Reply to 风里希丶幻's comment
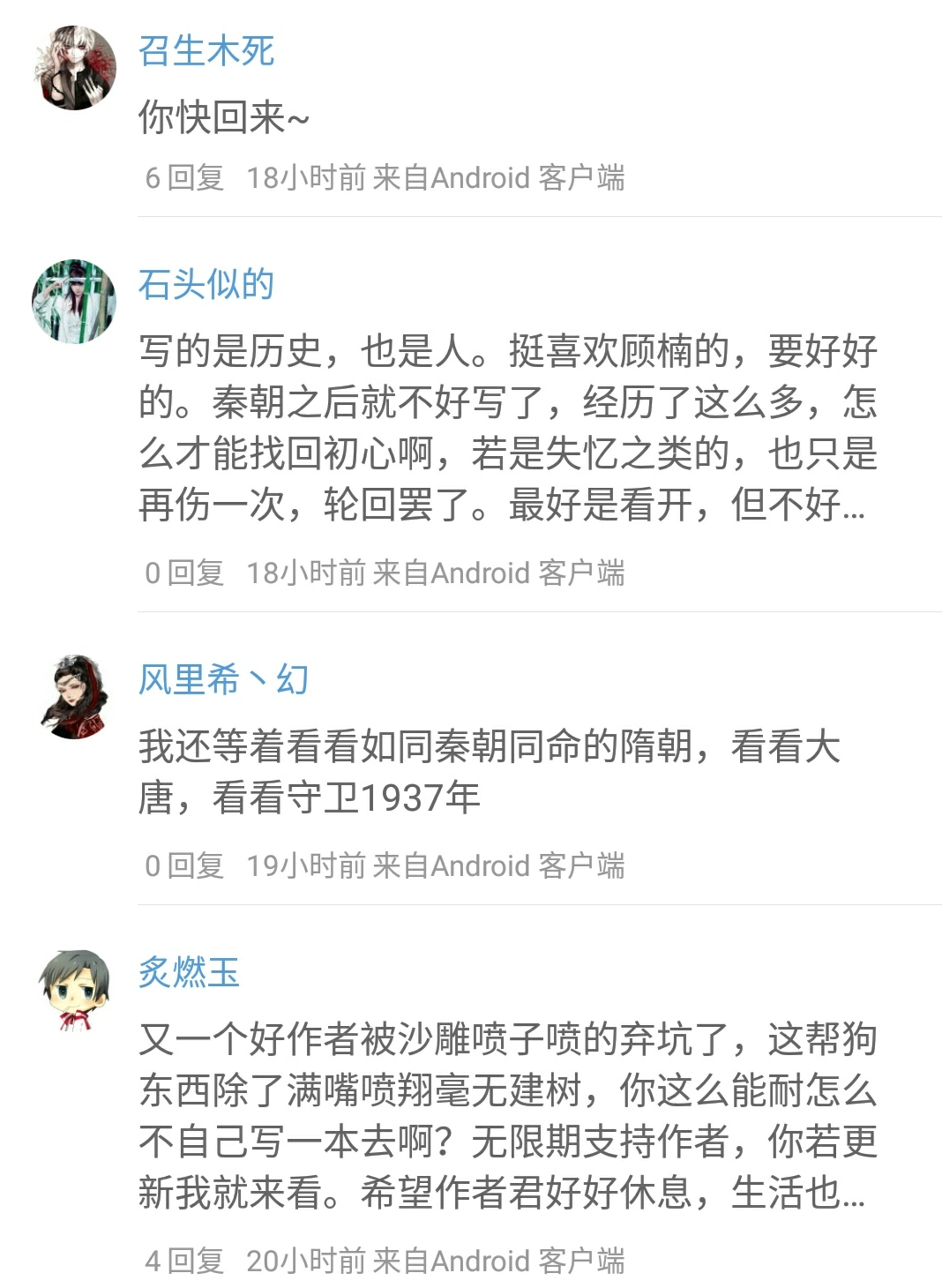 (184, 866)
